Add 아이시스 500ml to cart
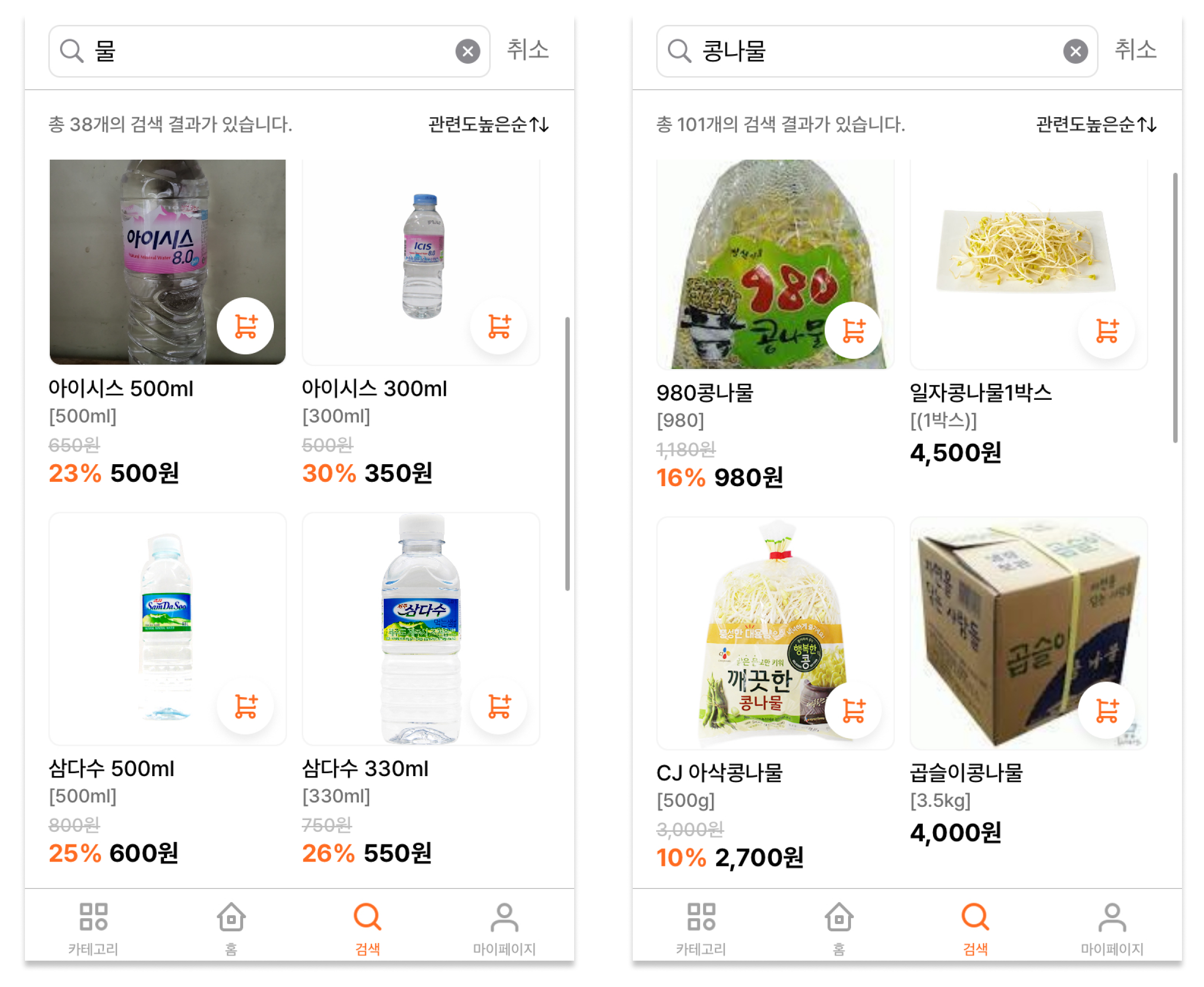The image size is (1204, 987). click(x=246, y=327)
